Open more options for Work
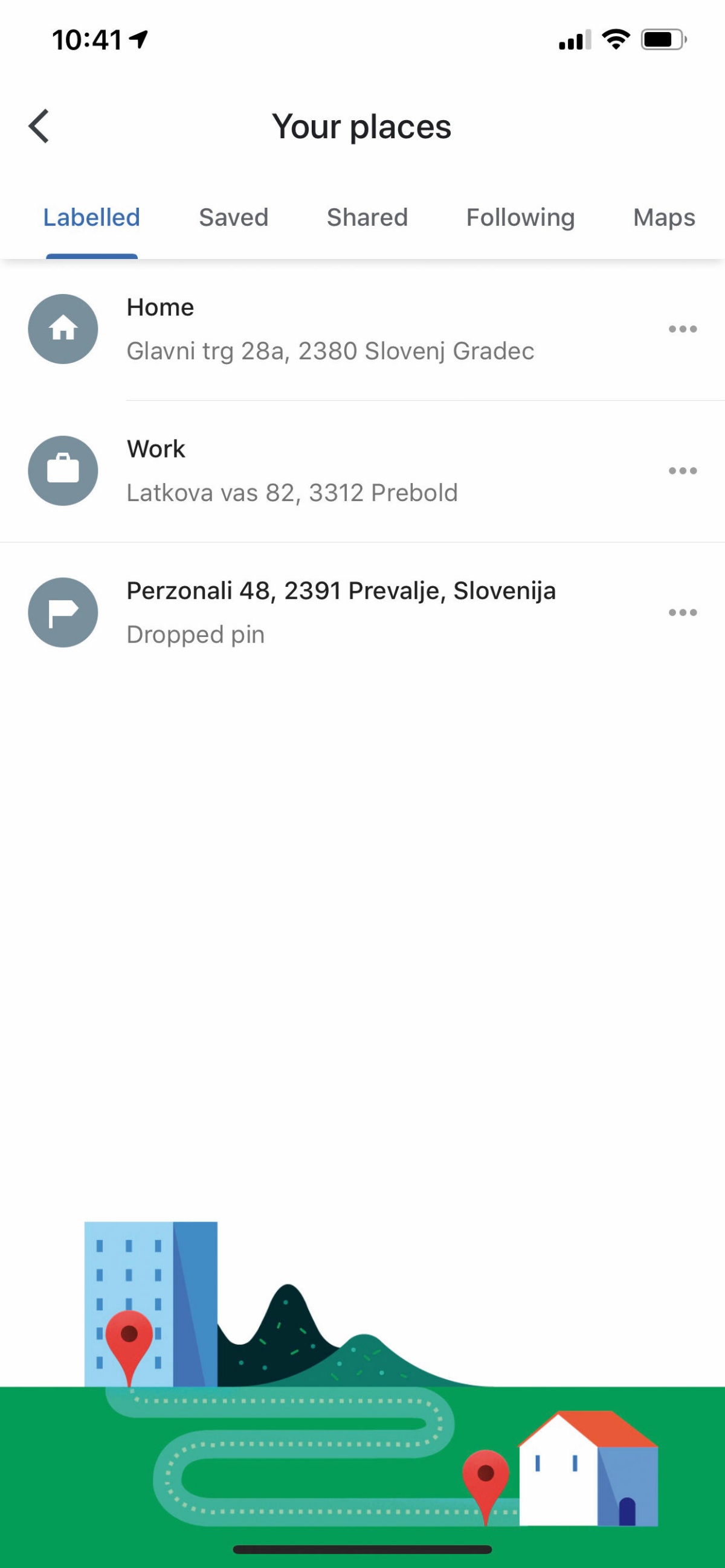The width and height of the screenshot is (725, 1568). pos(682,471)
